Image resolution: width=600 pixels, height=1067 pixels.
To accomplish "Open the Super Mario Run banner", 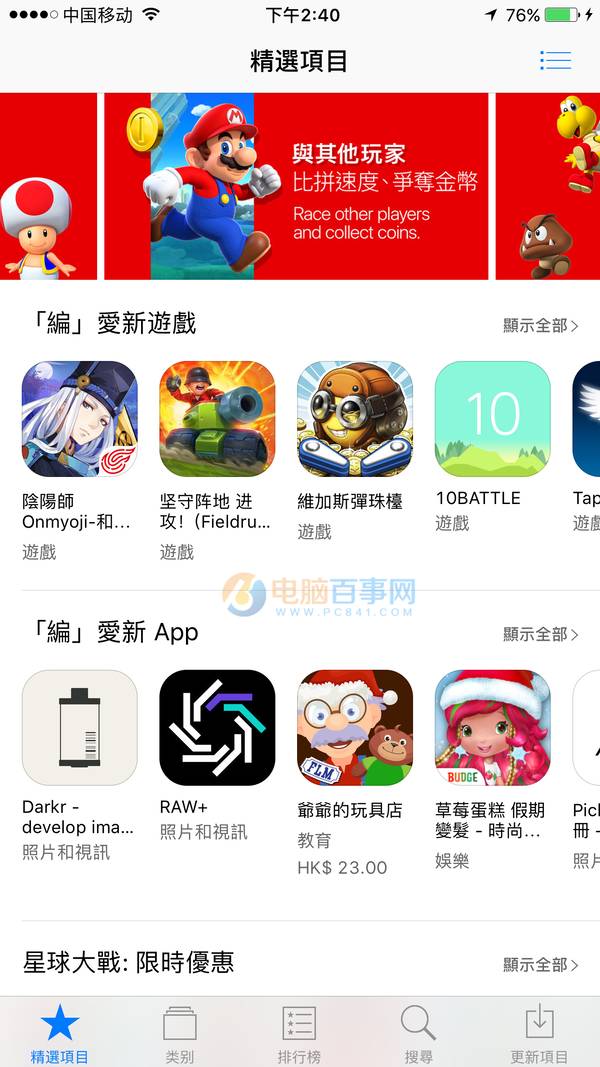I will pyautogui.click(x=296, y=186).
